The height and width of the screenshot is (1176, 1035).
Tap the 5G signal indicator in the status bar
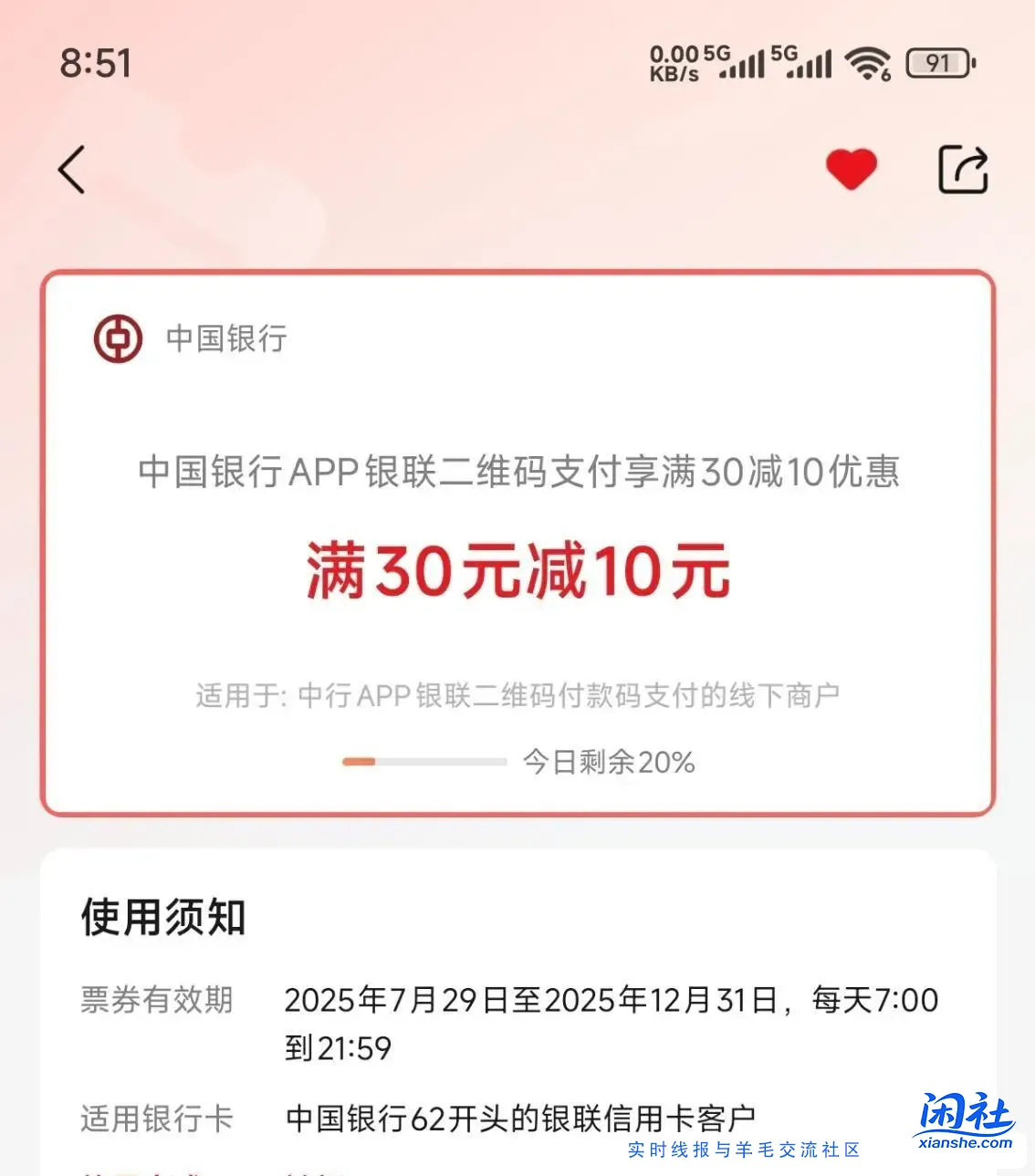point(741,62)
